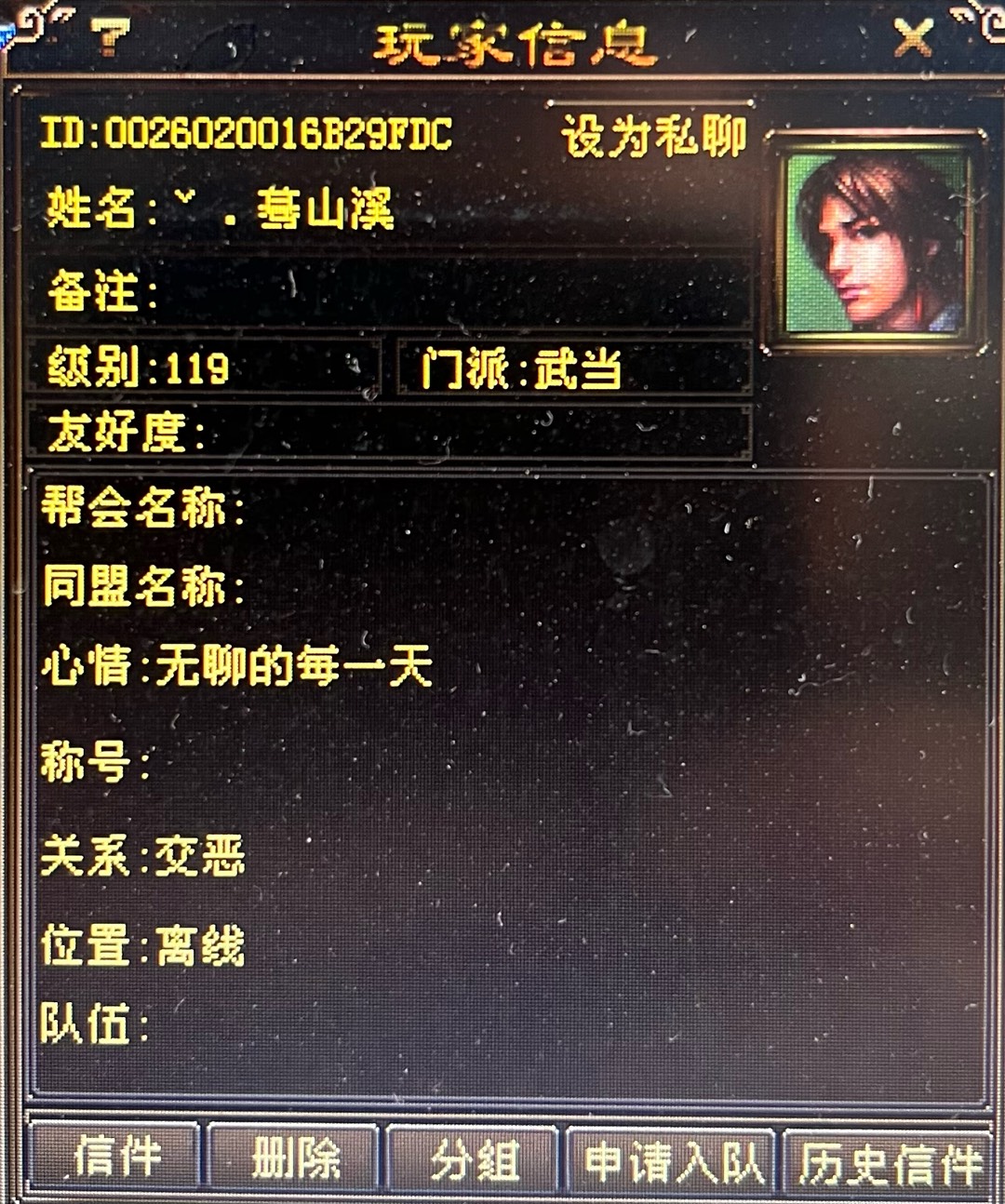Tap 分组 to assign a group
The width and height of the screenshot is (1005, 1204).
tap(474, 1160)
